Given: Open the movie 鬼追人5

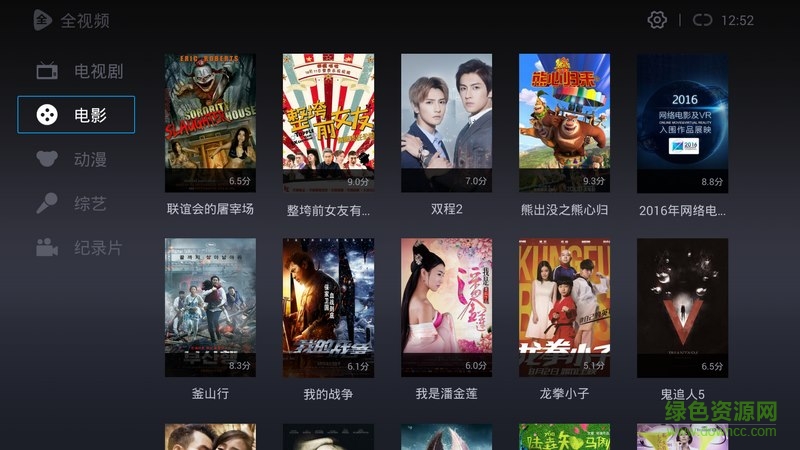Looking at the screenshot, I should click(x=682, y=307).
